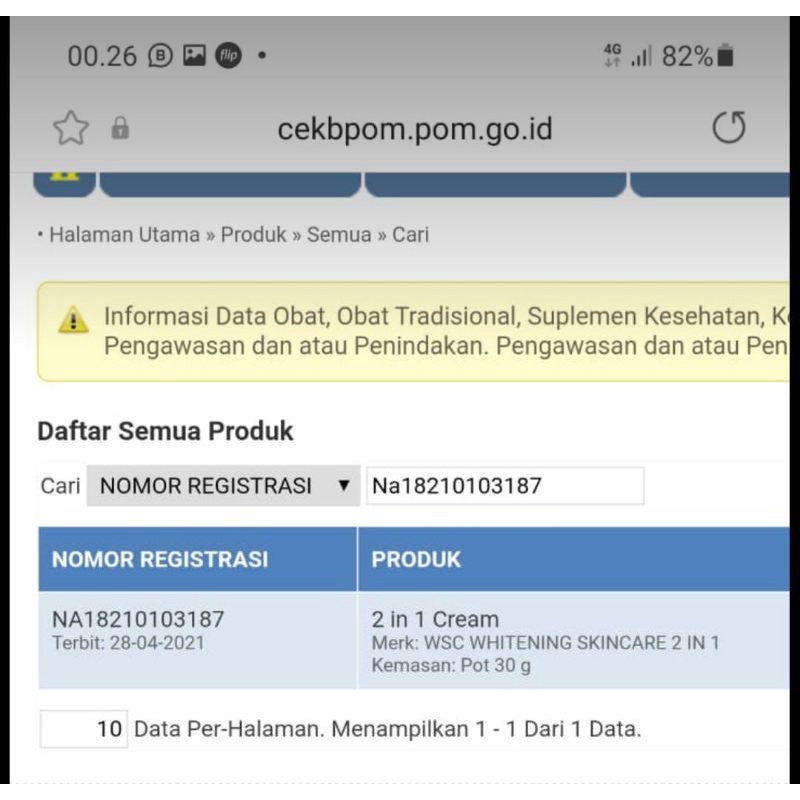Viewport: 800px width, 800px height.
Task: Reload the cekbpom page
Action: point(729,128)
